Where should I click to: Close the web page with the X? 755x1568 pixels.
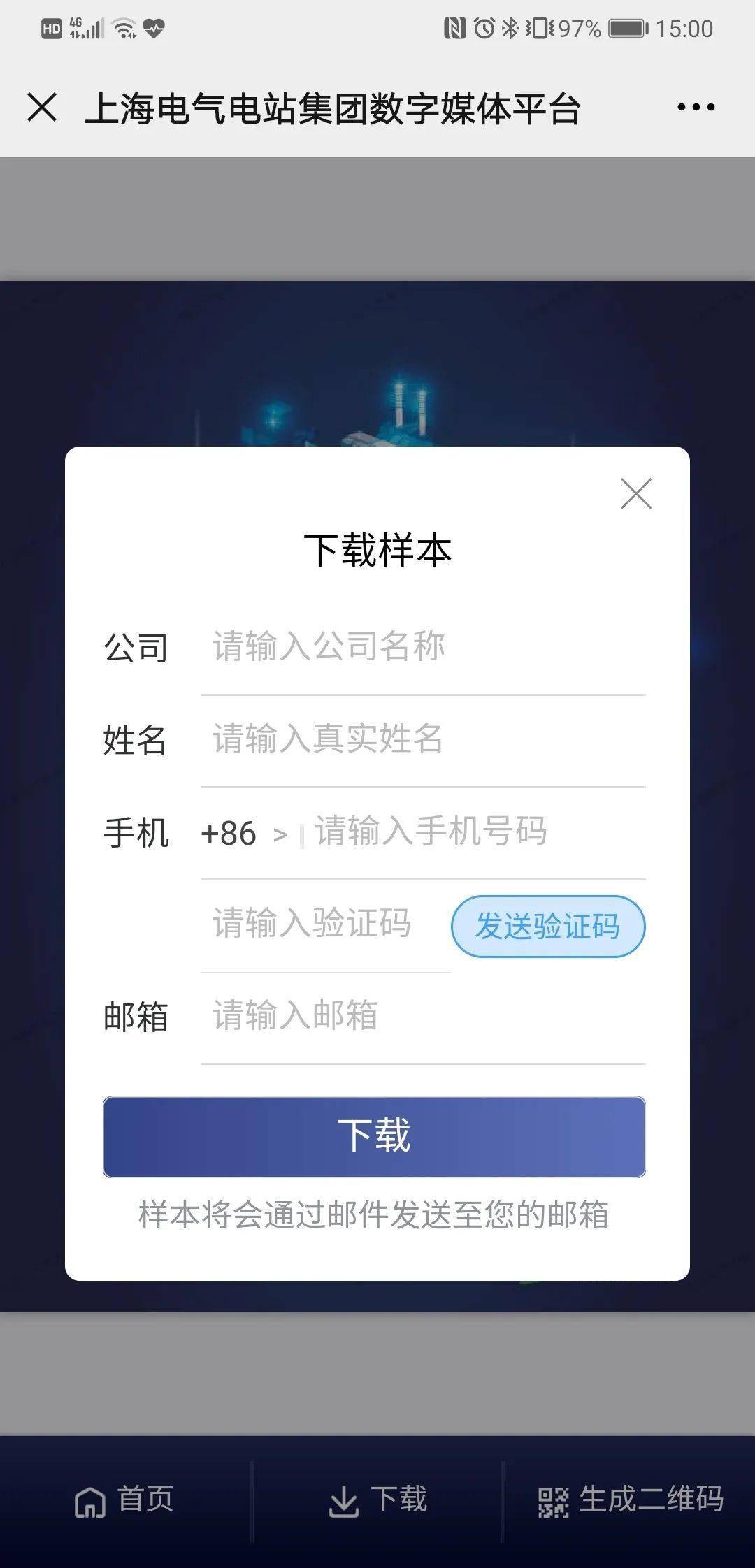pyautogui.click(x=42, y=108)
